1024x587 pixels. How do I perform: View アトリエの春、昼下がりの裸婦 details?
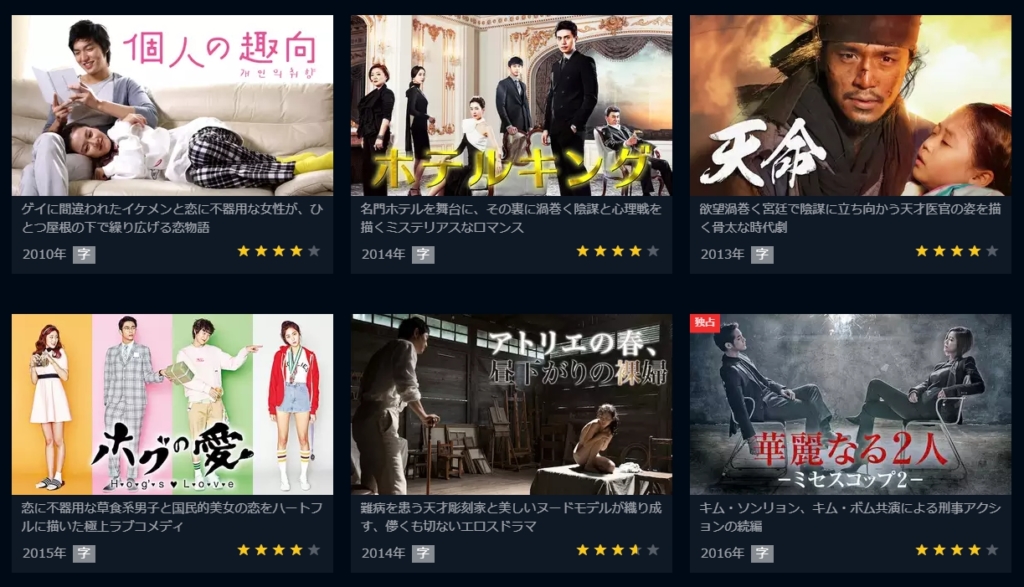click(511, 404)
